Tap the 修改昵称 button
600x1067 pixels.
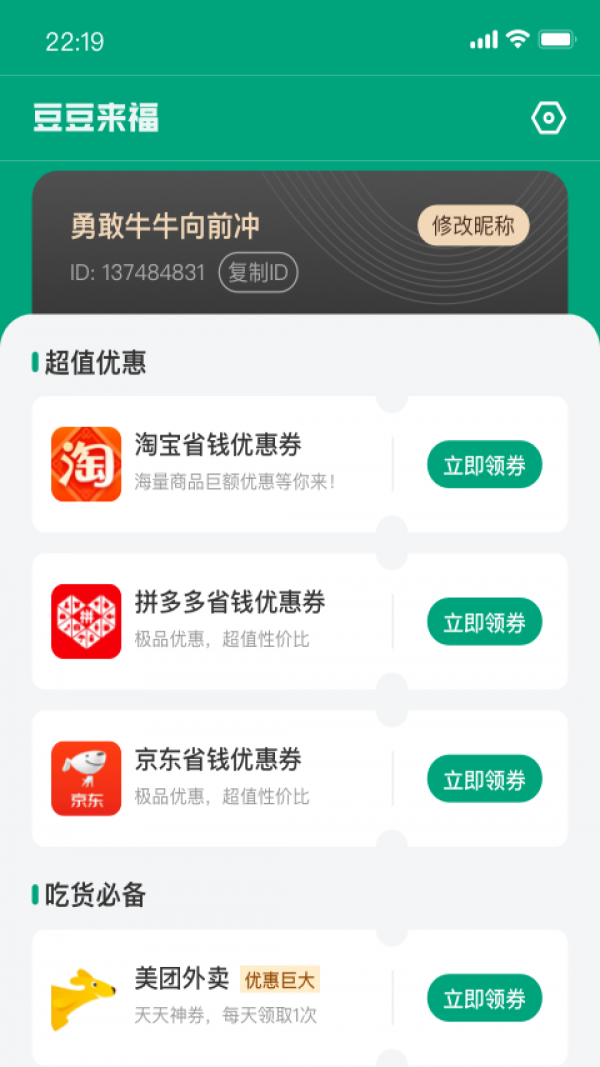pyautogui.click(x=473, y=226)
